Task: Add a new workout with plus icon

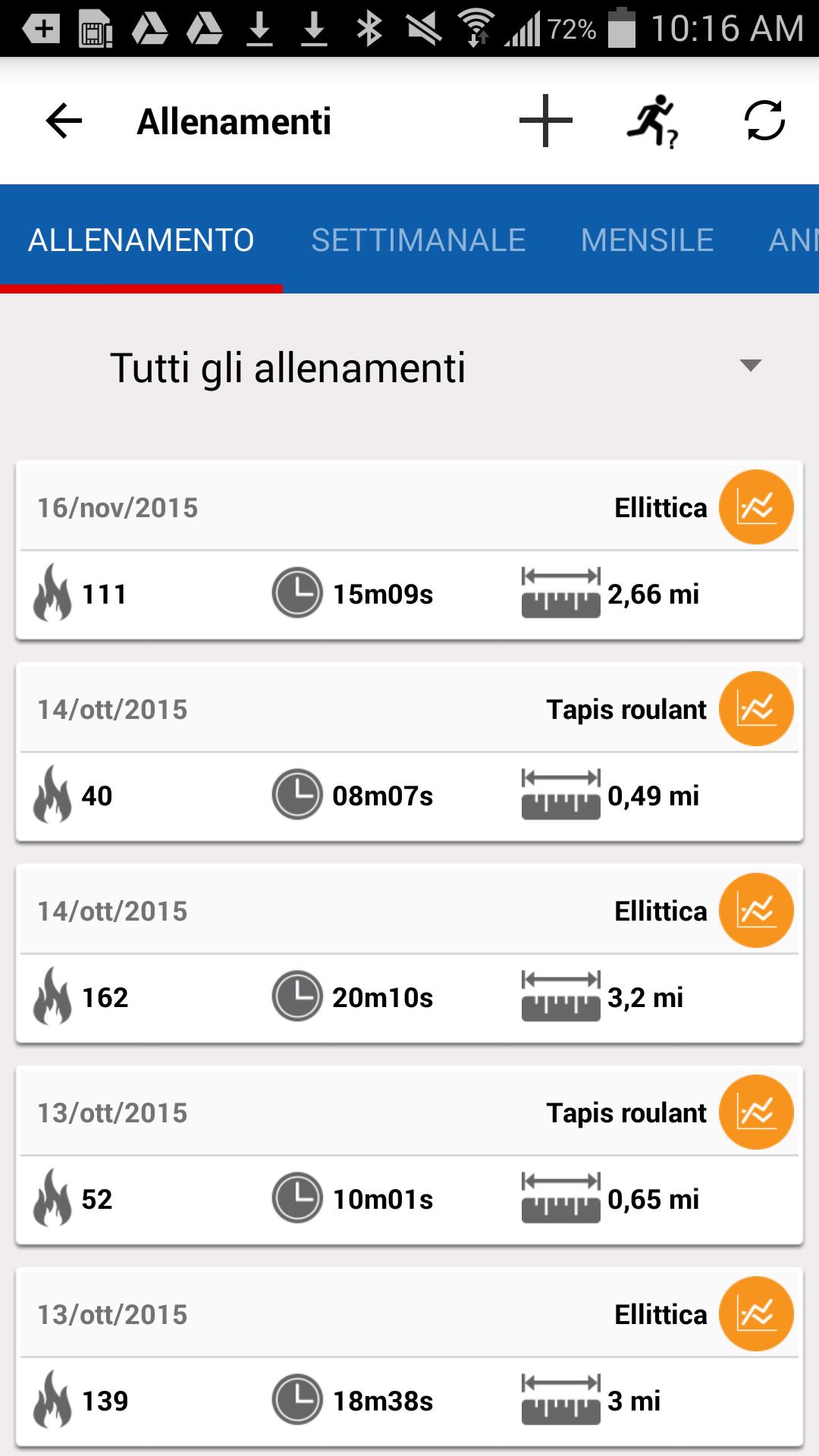Action: click(545, 121)
